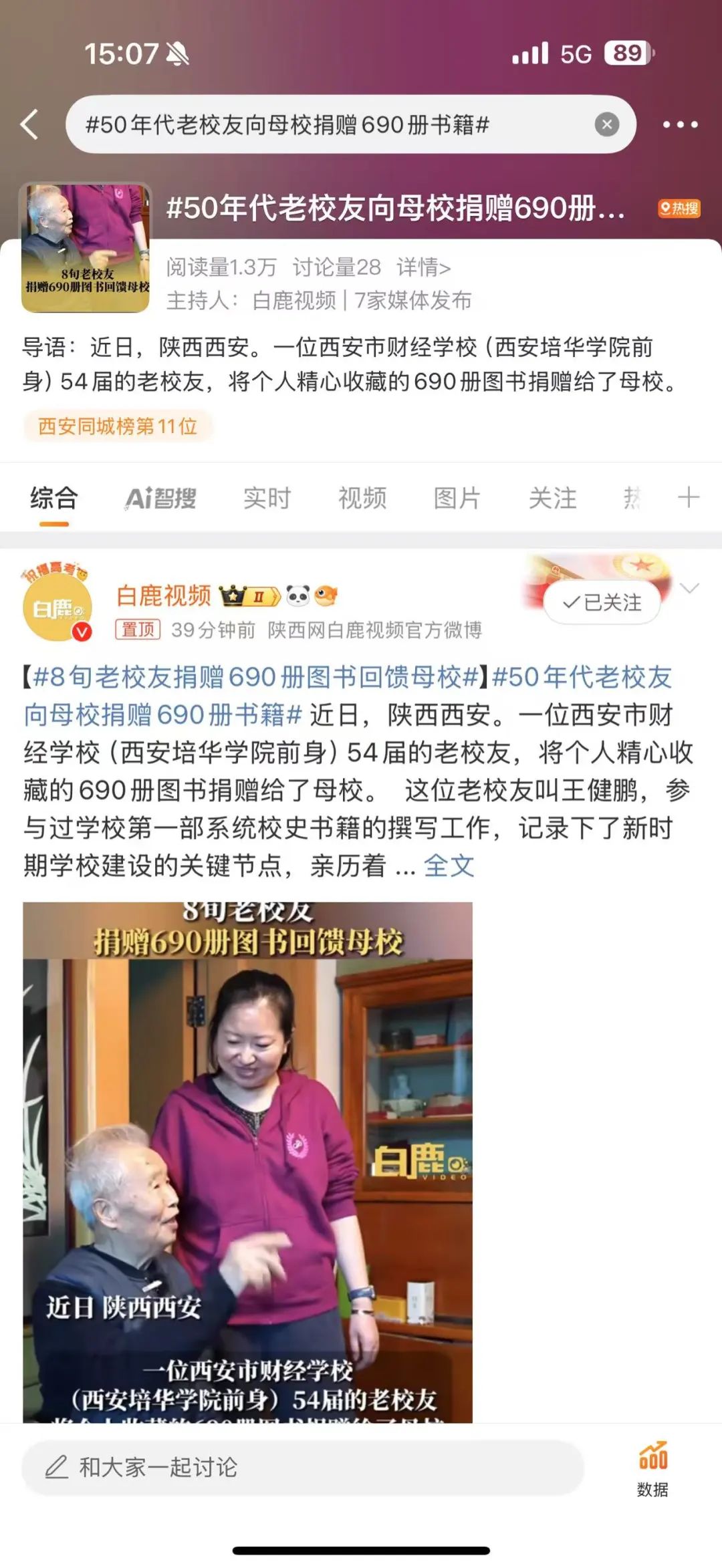Tap the 已关注 follow button

coord(602,602)
